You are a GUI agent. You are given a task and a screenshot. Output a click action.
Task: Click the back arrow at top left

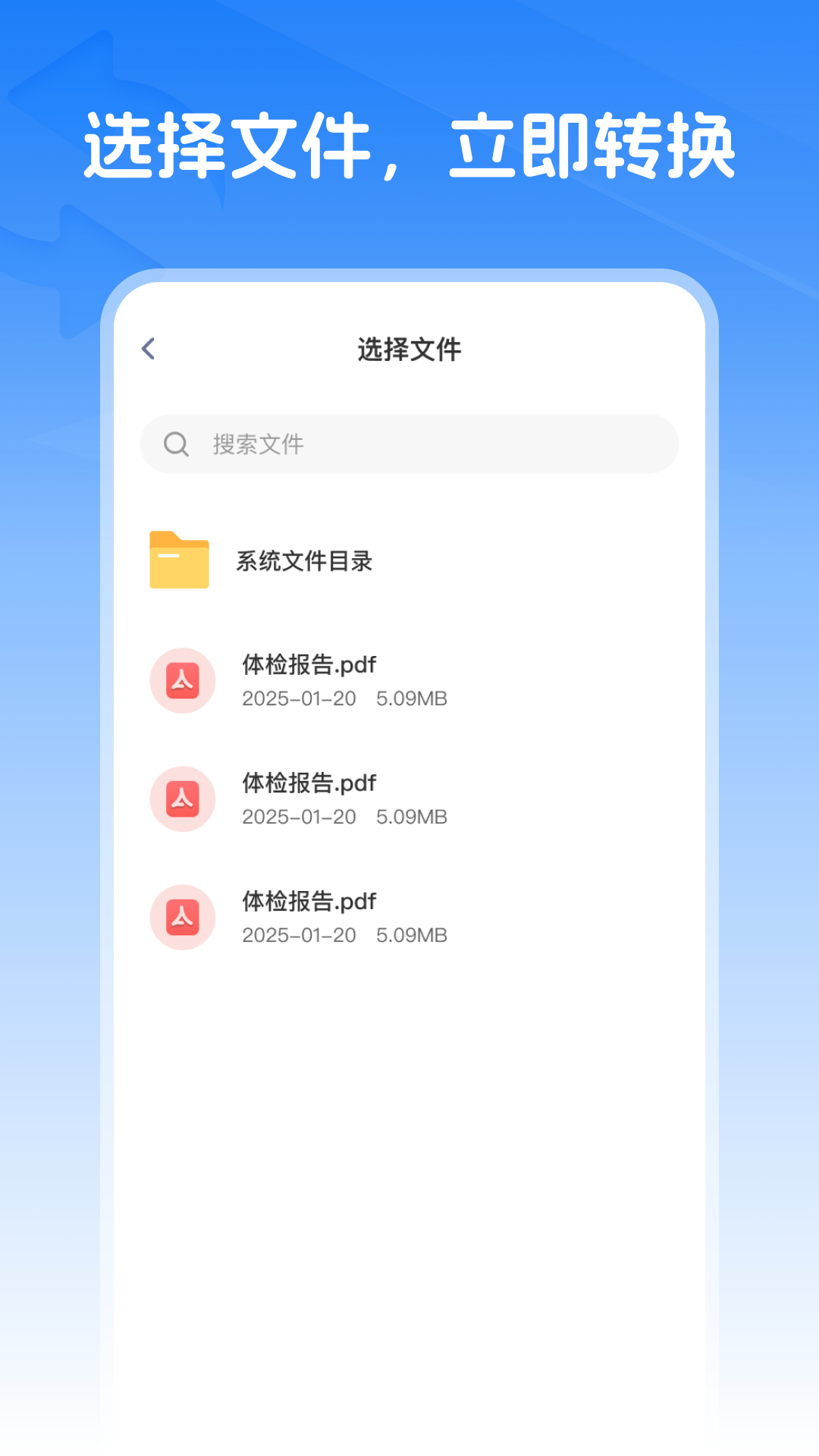click(148, 348)
